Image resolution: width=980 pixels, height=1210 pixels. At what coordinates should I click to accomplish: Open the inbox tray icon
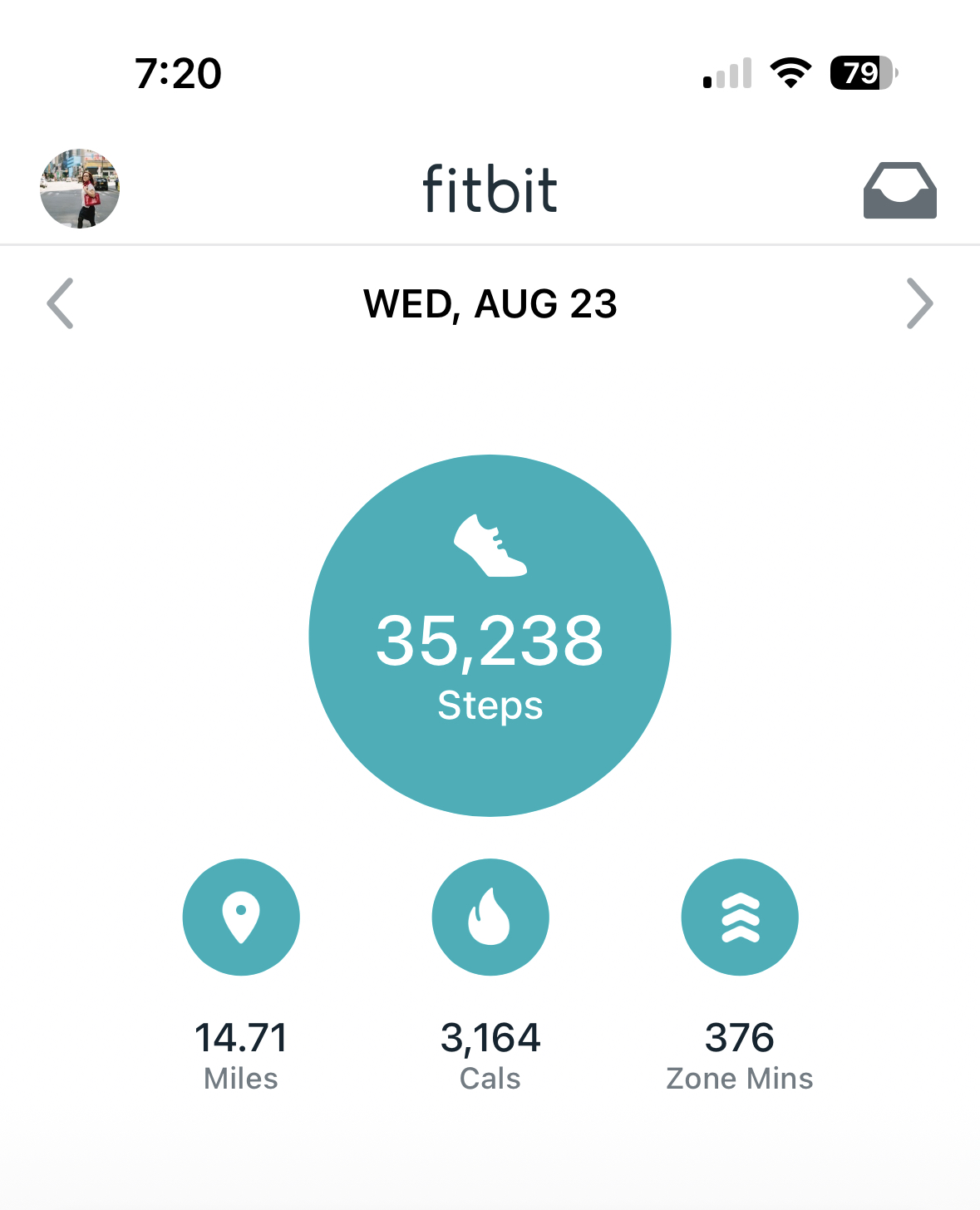pyautogui.click(x=899, y=190)
